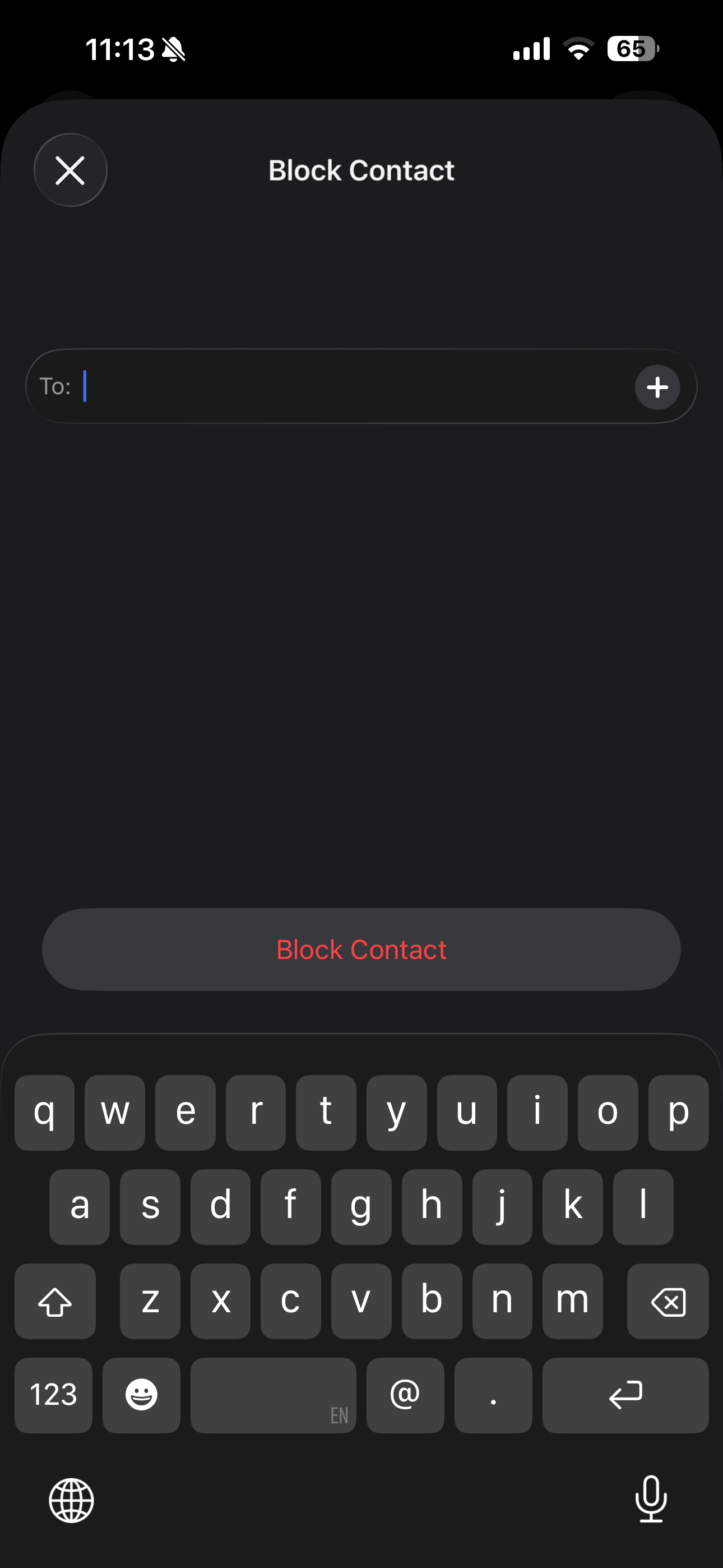The width and height of the screenshot is (723, 1568).
Task: Tap the period key on the keyboard
Action: pos(493,1395)
